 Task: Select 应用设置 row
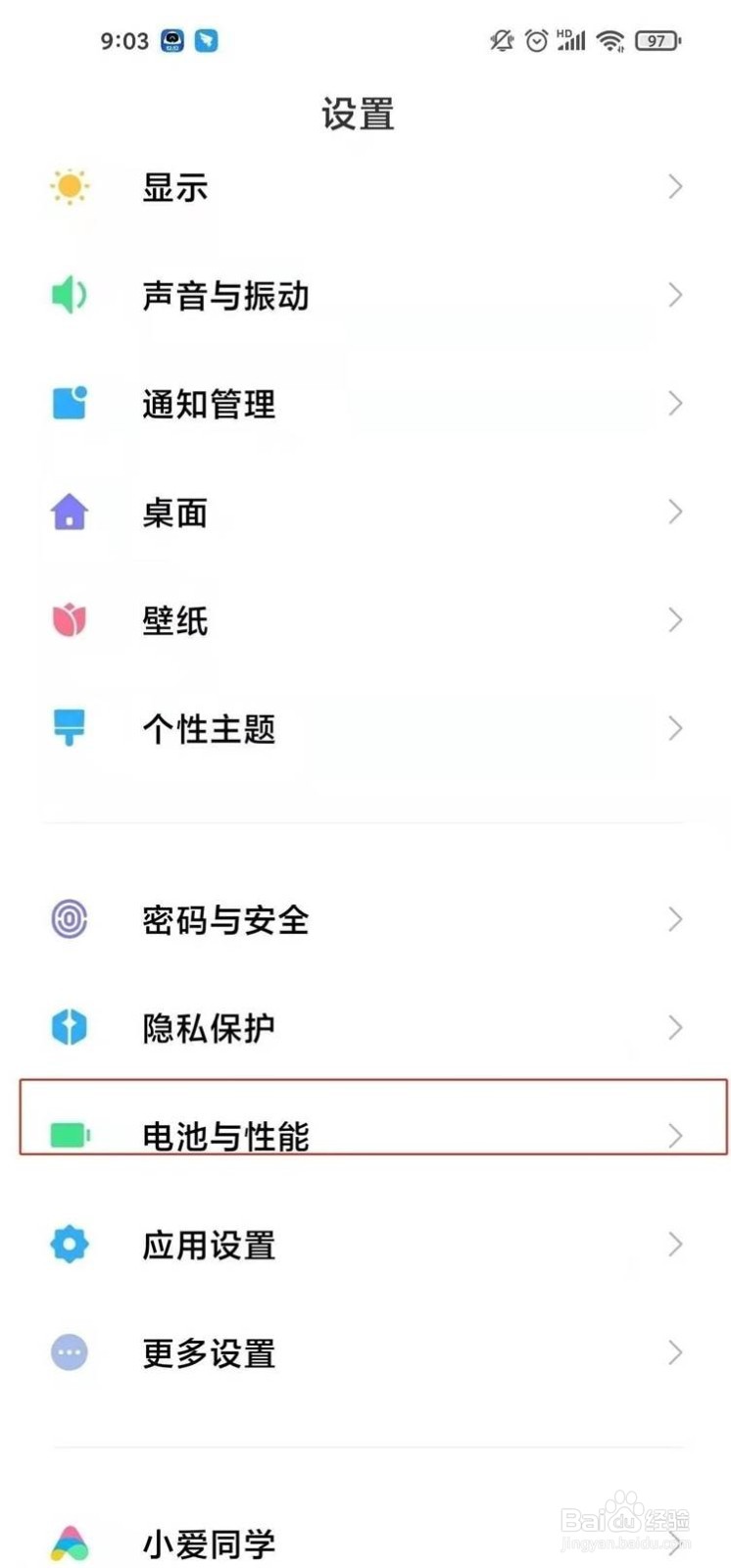209,1245
